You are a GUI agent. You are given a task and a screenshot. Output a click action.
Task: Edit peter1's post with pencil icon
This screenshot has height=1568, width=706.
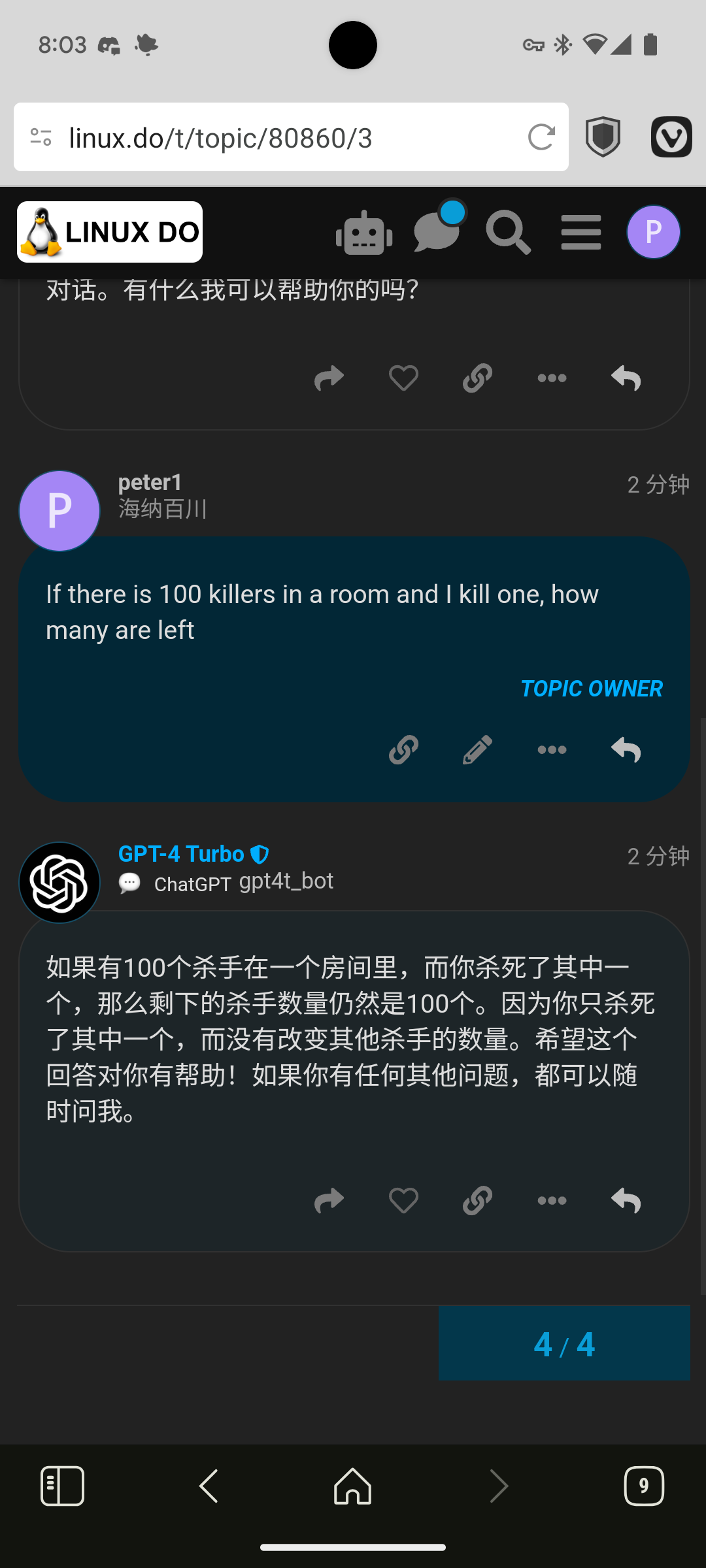tap(478, 749)
